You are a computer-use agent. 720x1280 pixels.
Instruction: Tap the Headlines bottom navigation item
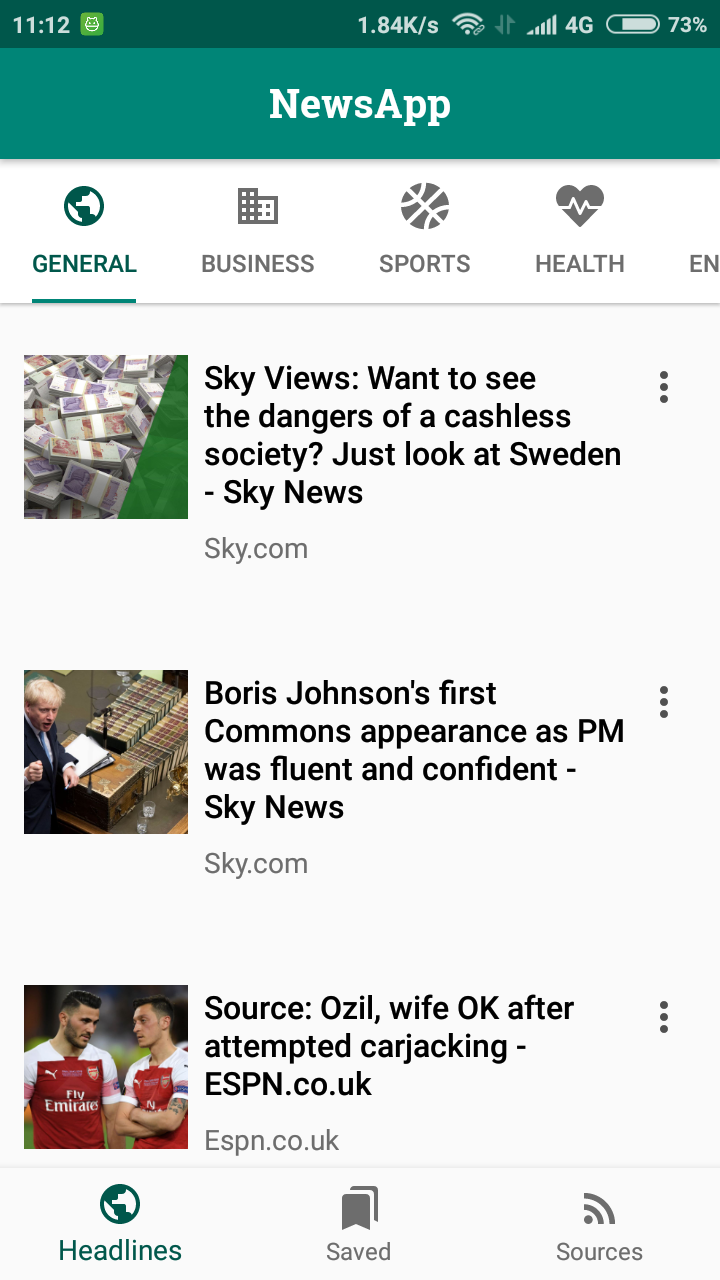pos(120,1224)
